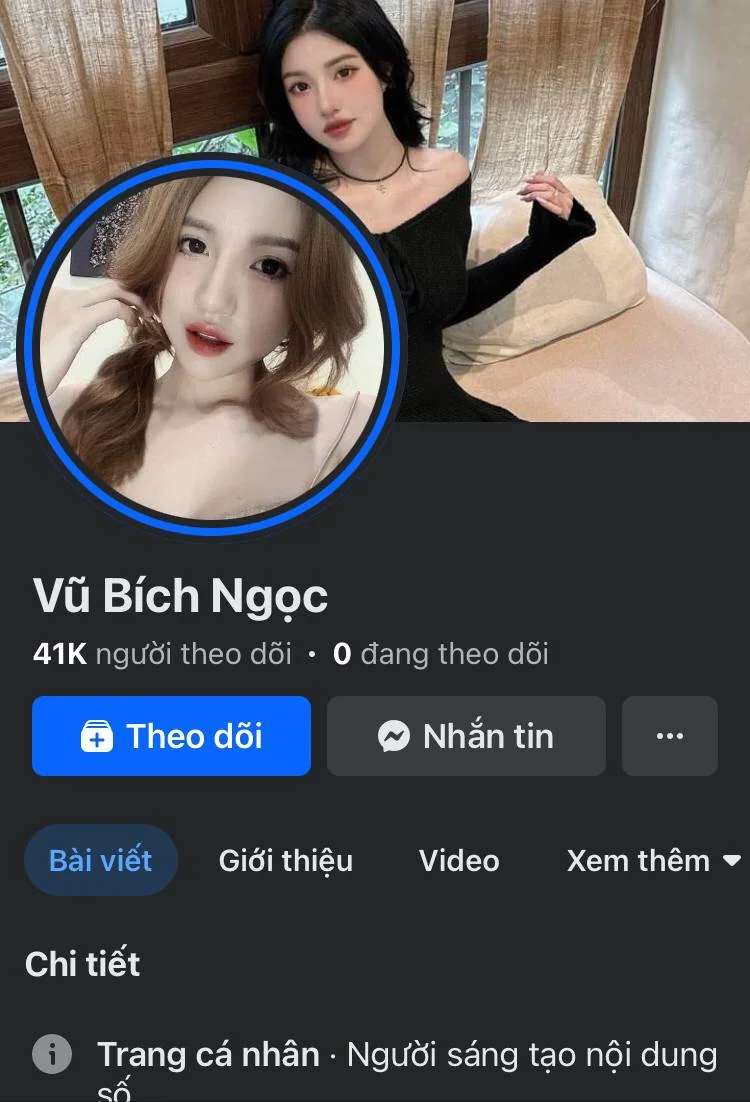Follow Vũ Bích Ngọc with Theo dõi button
Screen dimensions: 750x1102
(x=171, y=737)
